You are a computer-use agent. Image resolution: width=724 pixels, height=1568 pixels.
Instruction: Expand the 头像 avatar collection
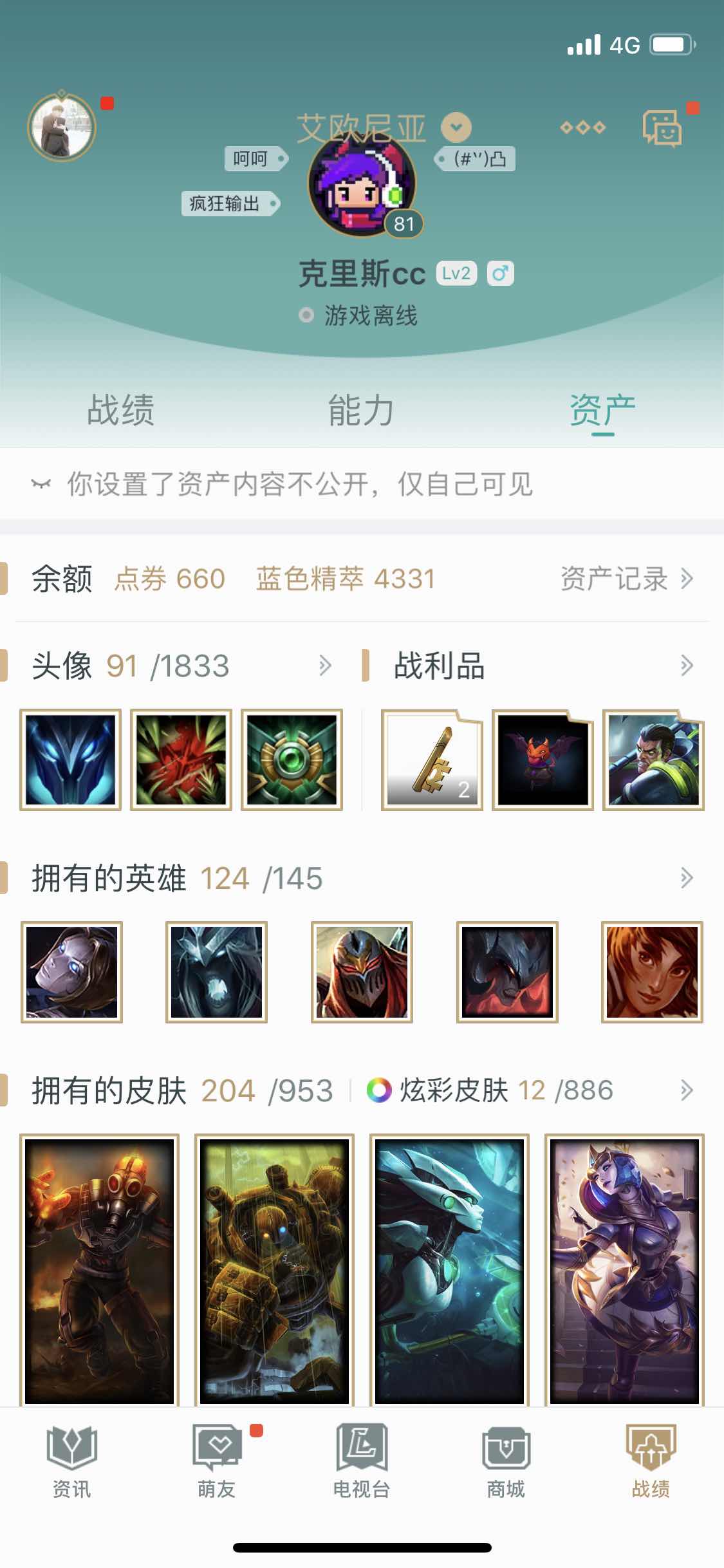[326, 666]
